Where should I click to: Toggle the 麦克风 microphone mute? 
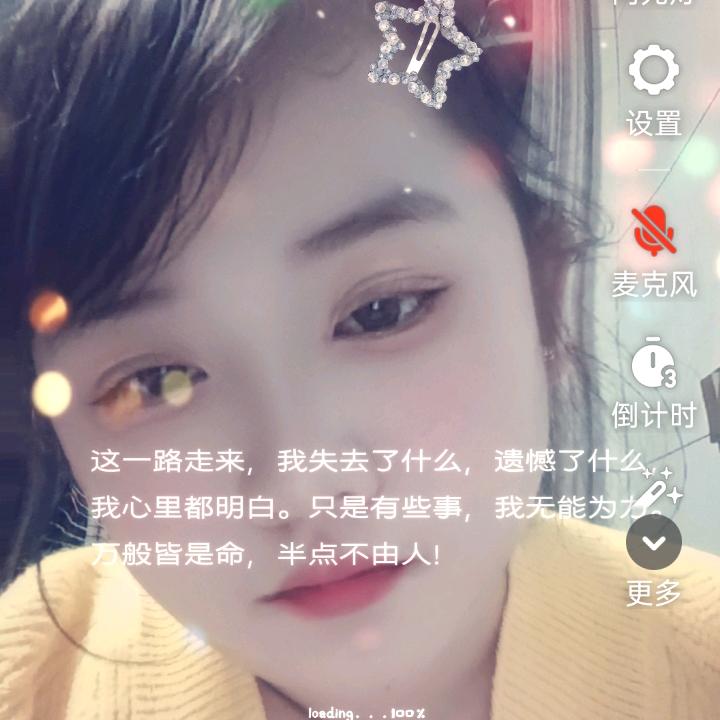pyautogui.click(x=654, y=232)
